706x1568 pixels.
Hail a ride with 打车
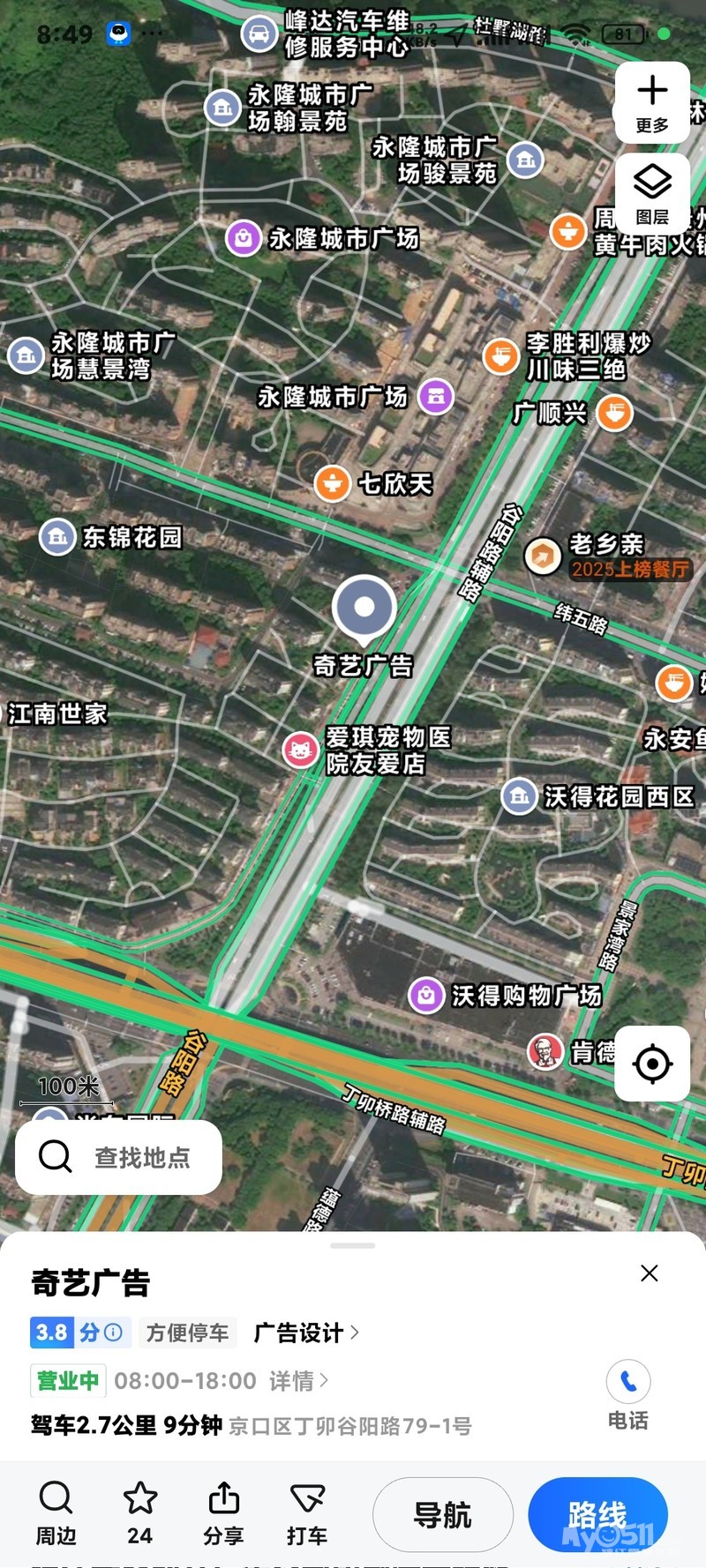click(307, 1513)
